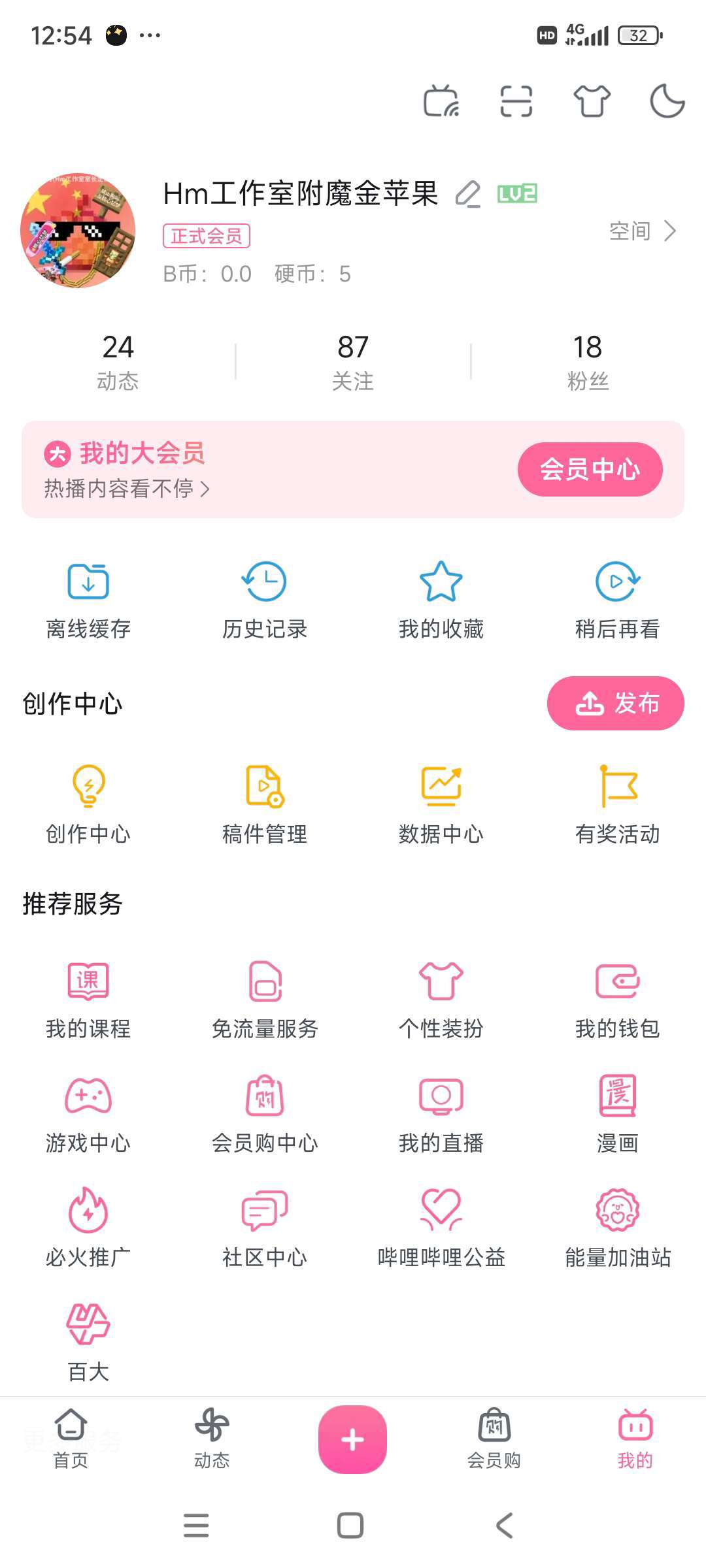
Task: Toggle night mode with the moon icon
Action: tap(667, 101)
